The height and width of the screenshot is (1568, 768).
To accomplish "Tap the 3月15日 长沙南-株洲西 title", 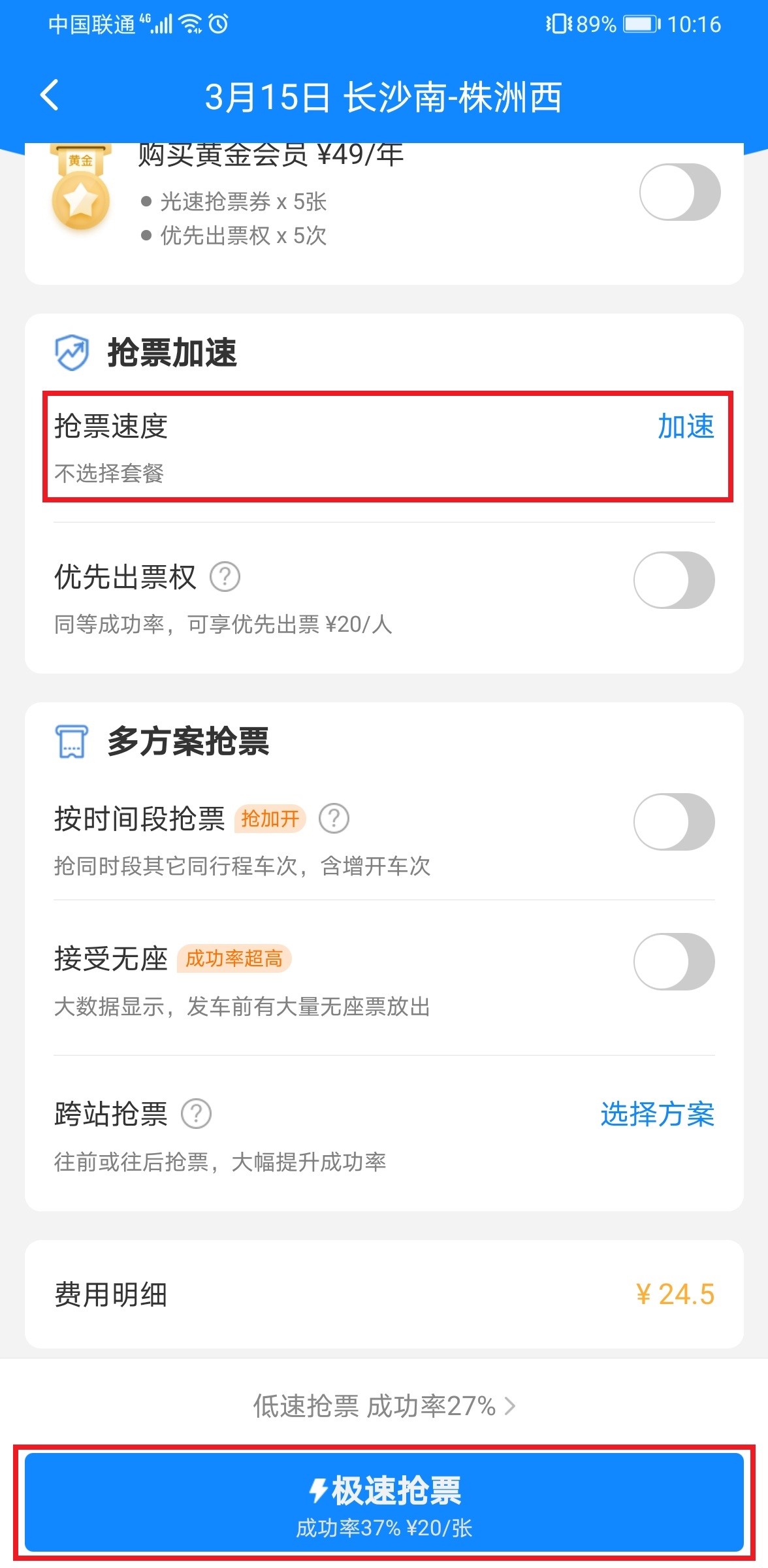I will tap(384, 98).
